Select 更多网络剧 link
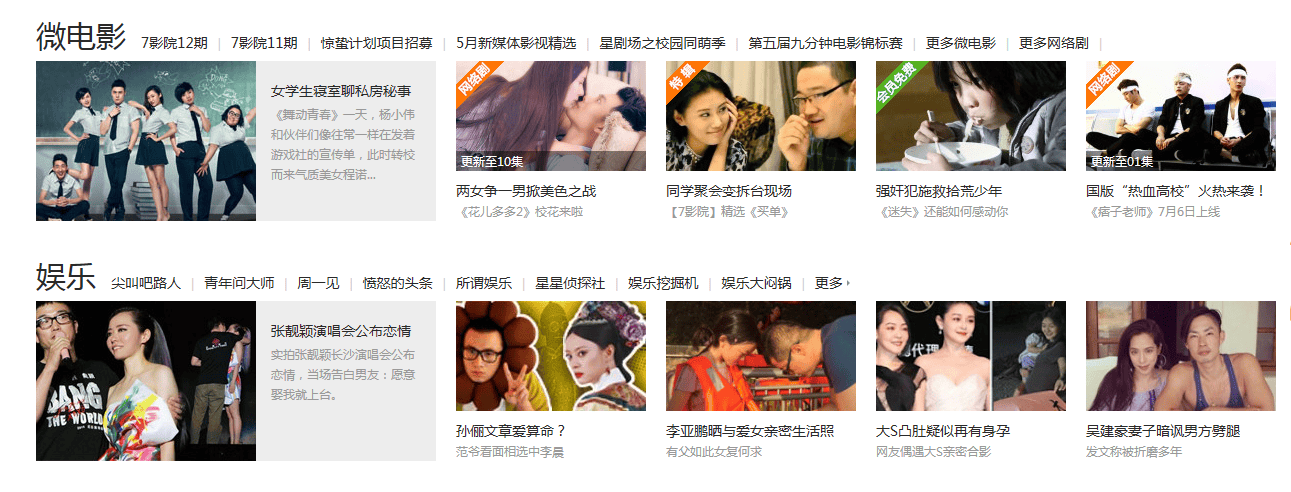 click(x=1053, y=43)
